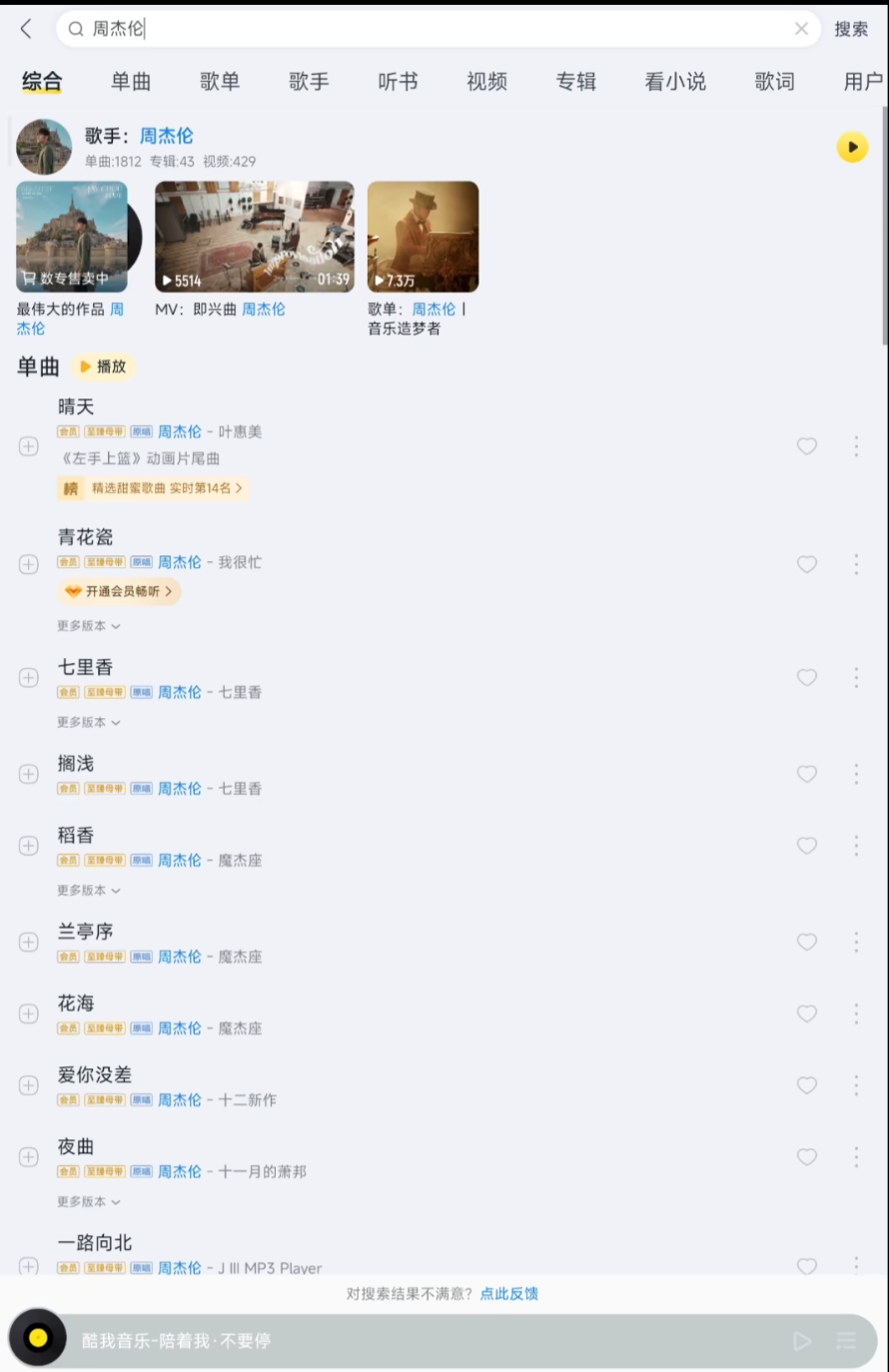Switch to the 歌单 tab
This screenshot has width=889, height=1372.
220,82
